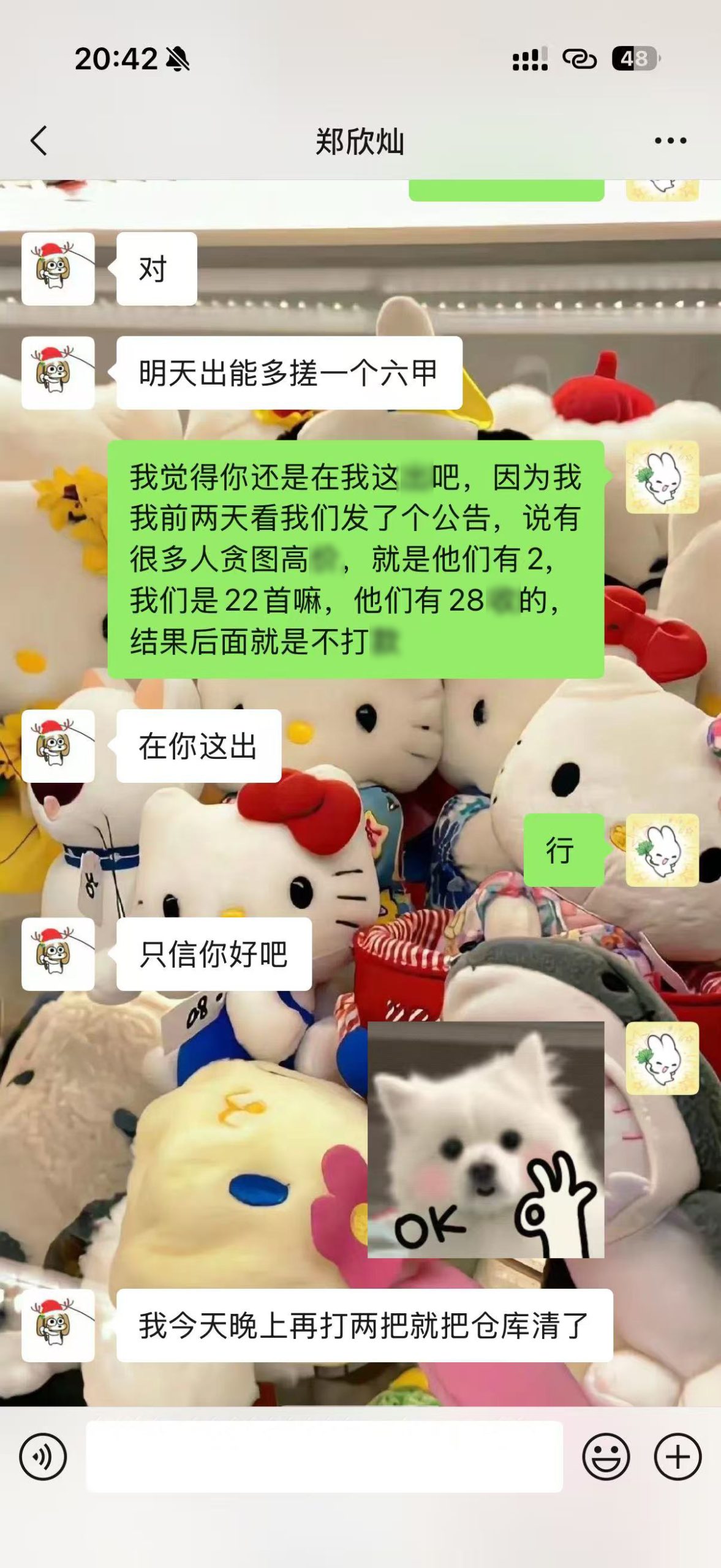Screen dimensions: 721x1568
Task: Open the chat options three-dot menu
Action: pyautogui.click(x=670, y=141)
